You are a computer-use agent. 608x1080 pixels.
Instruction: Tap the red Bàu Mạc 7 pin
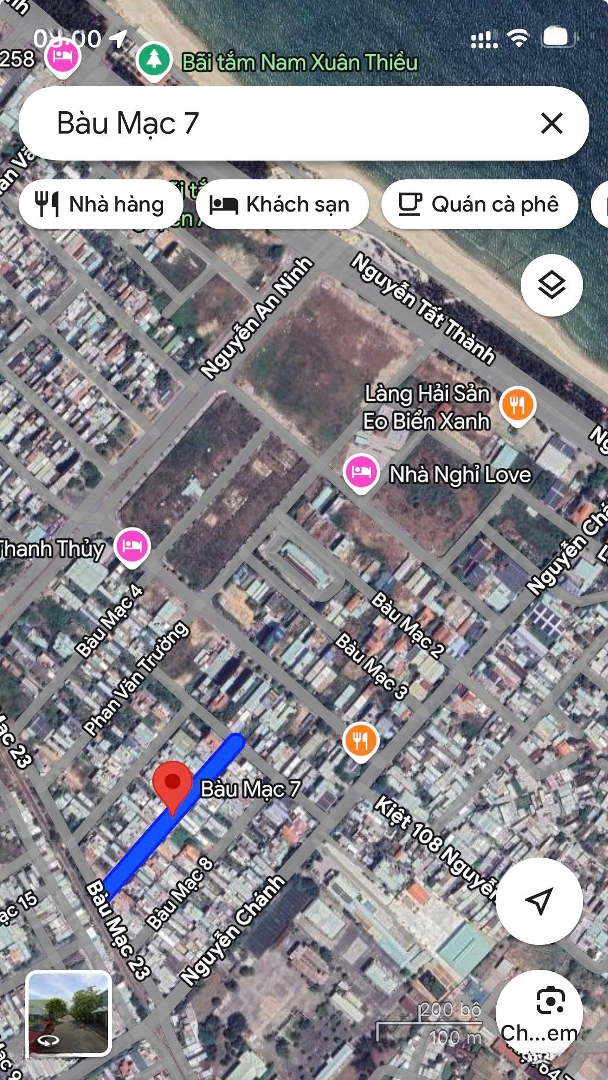point(174,787)
